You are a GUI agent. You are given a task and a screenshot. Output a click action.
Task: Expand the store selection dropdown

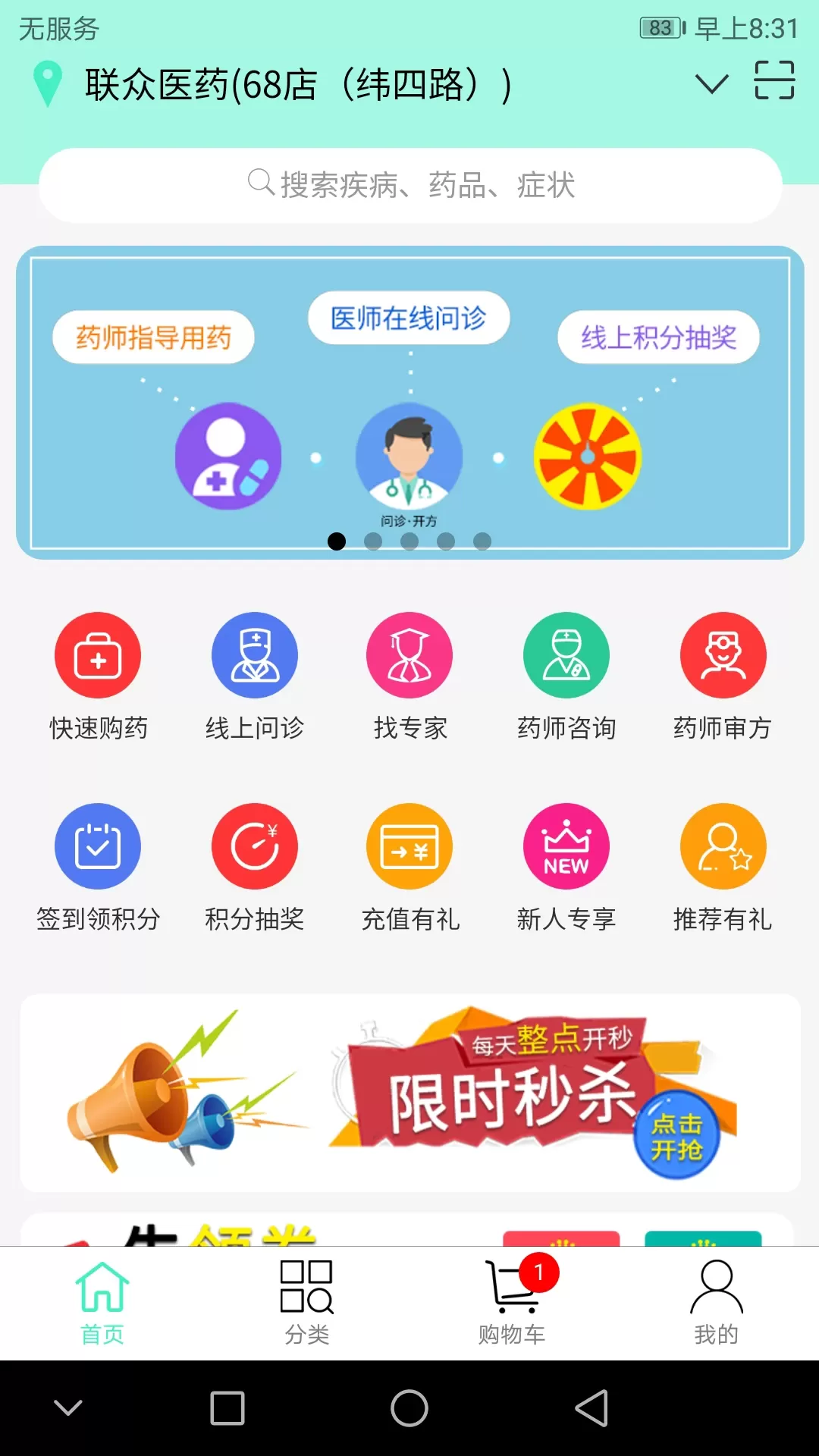point(712,83)
